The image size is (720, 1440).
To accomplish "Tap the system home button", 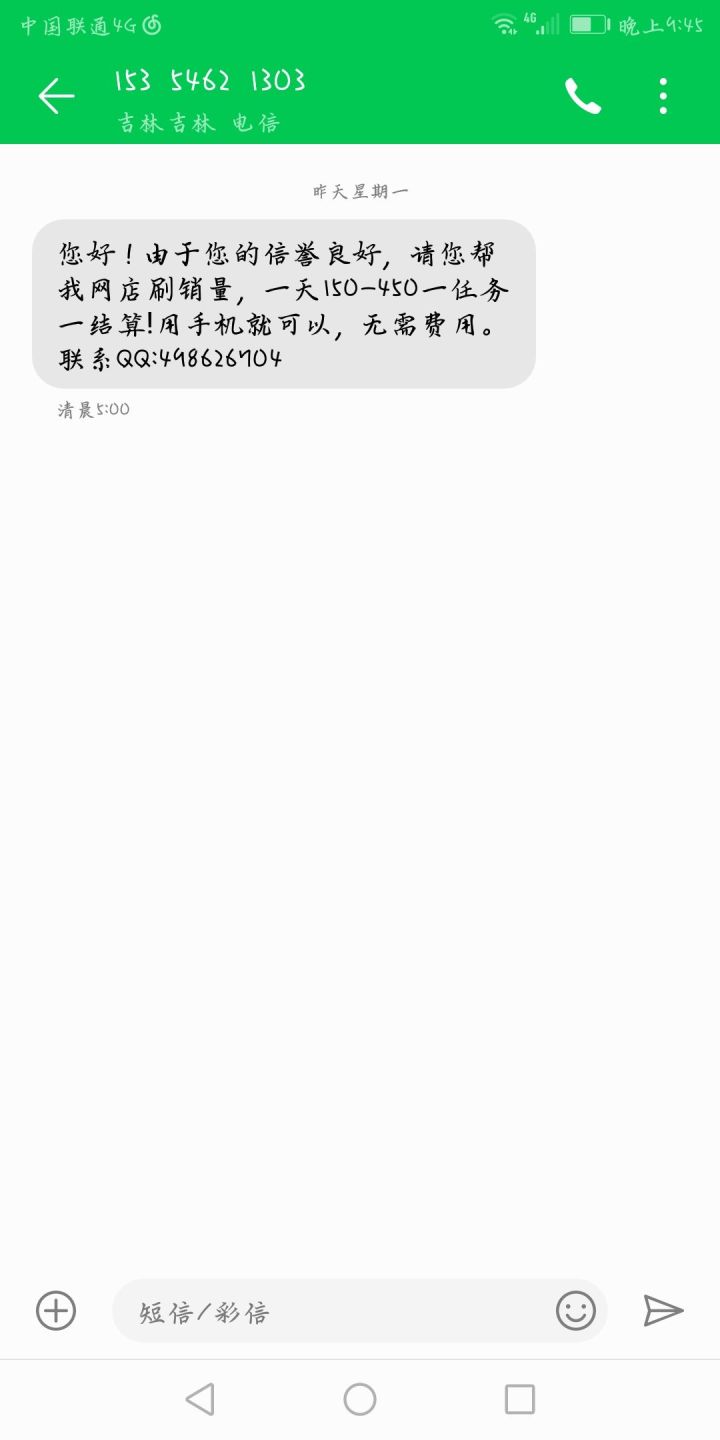I will (x=360, y=1399).
